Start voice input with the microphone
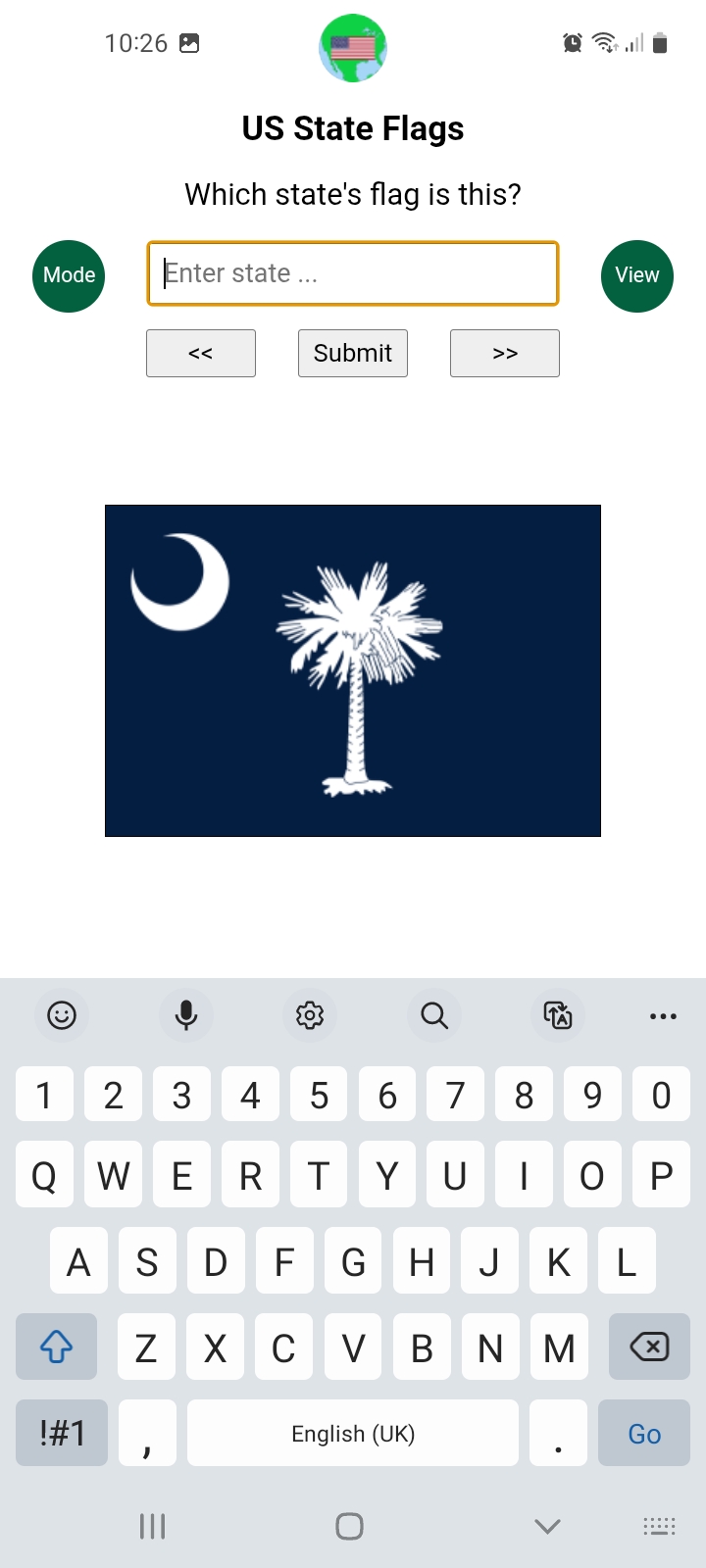Image resolution: width=706 pixels, height=1568 pixels. (x=186, y=1015)
